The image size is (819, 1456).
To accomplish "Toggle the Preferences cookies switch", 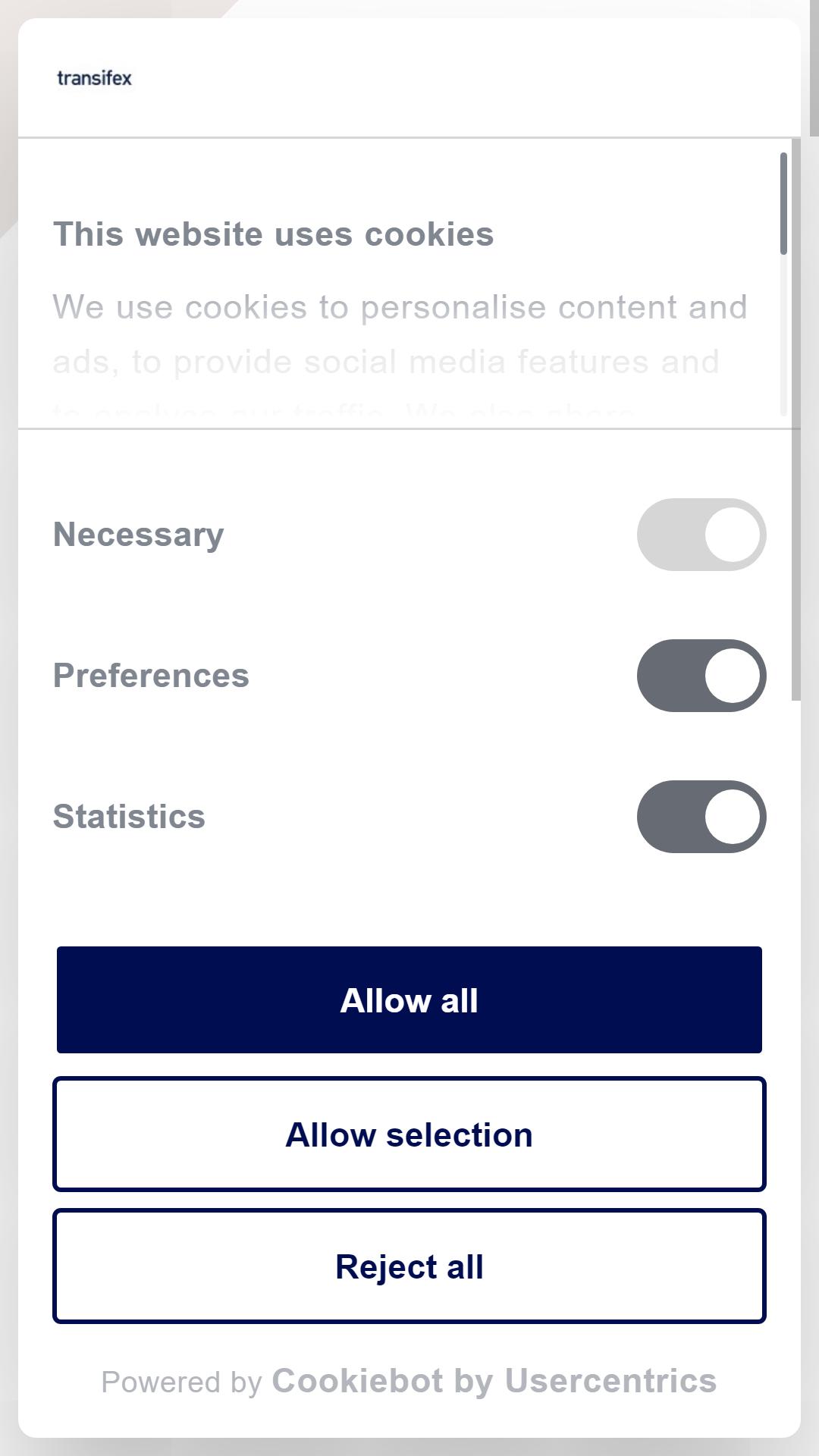I will [701, 676].
